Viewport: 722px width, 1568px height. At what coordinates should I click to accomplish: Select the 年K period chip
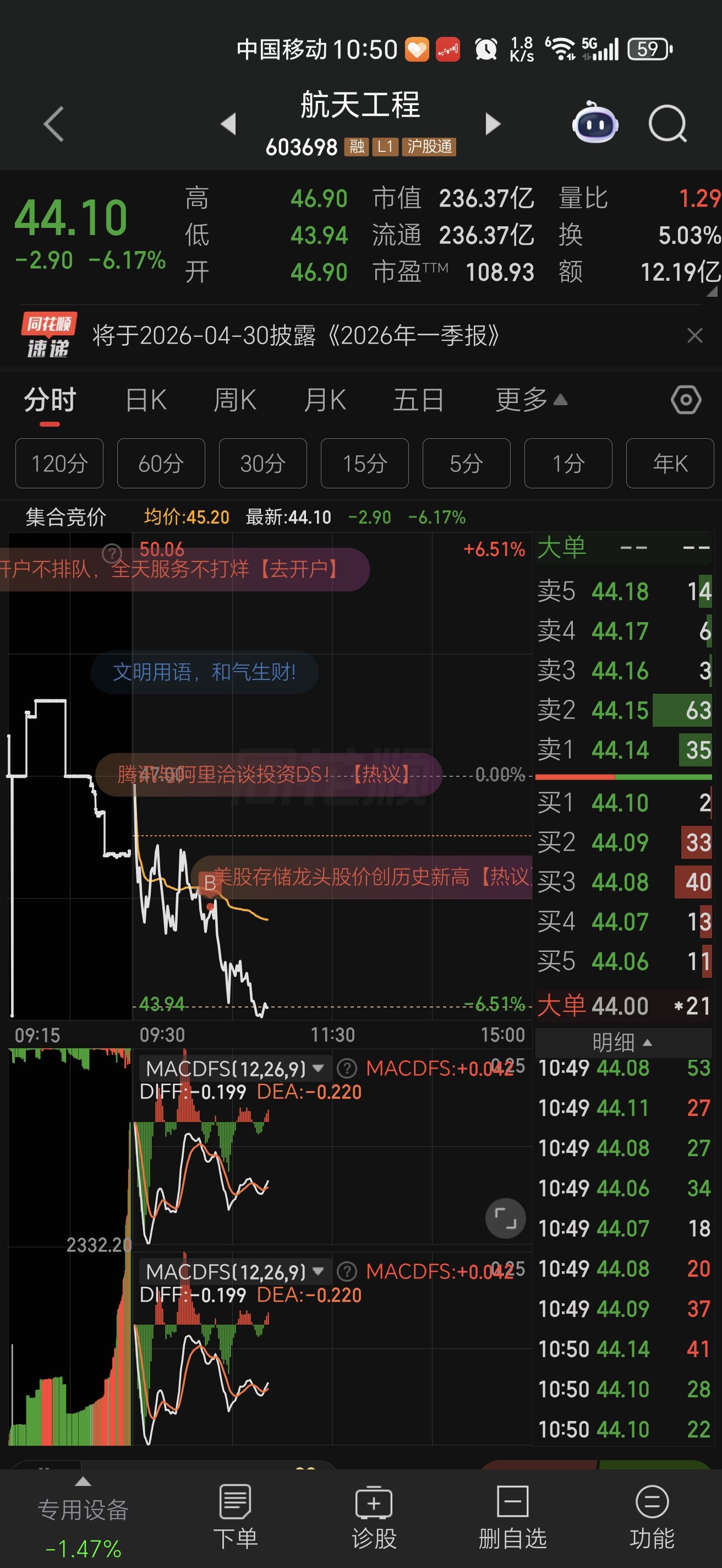670,464
